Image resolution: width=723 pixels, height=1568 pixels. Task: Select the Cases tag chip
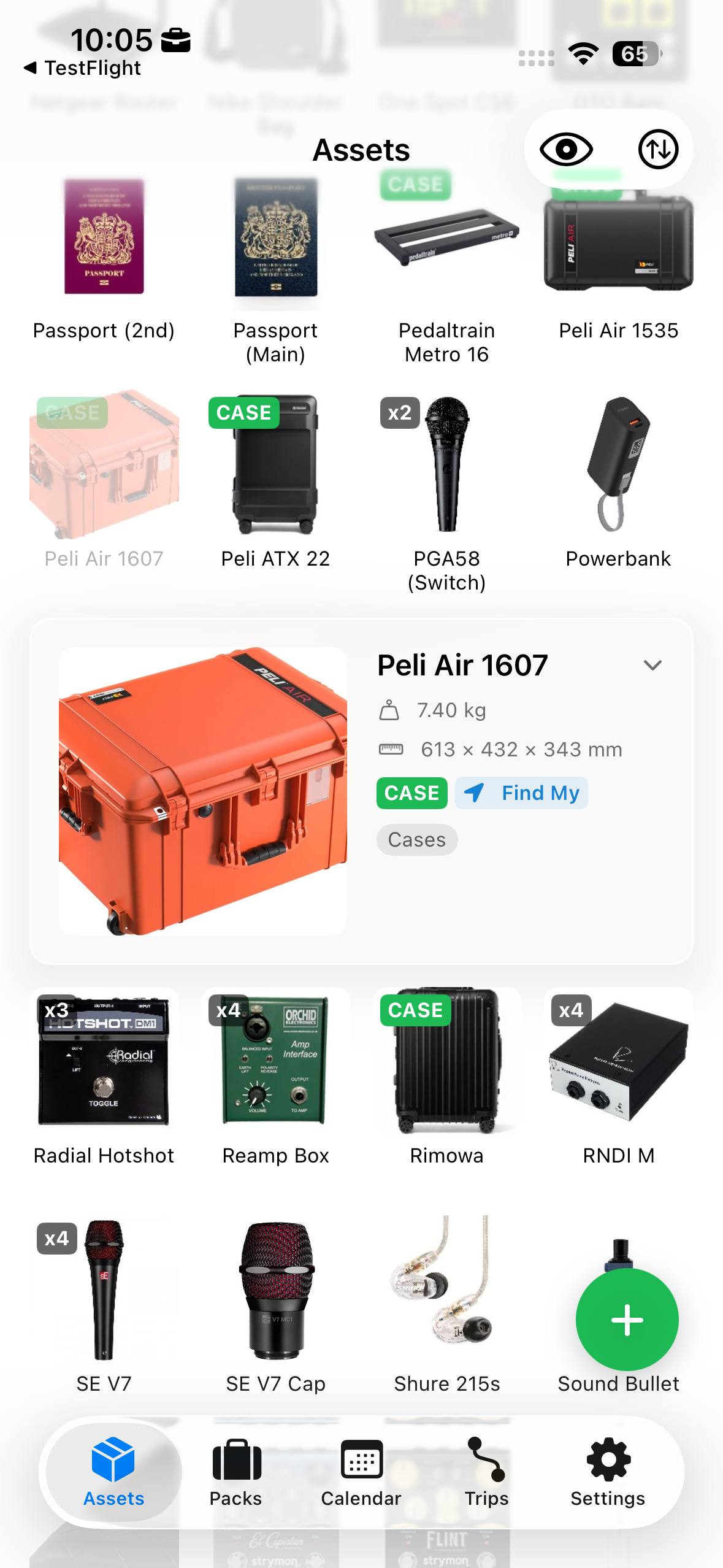tap(417, 840)
